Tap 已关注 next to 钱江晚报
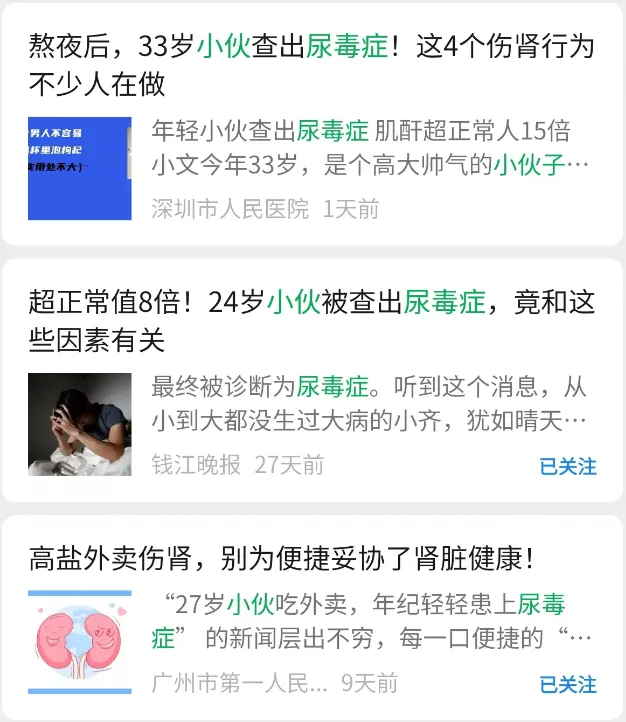The width and height of the screenshot is (626, 722). 568,466
